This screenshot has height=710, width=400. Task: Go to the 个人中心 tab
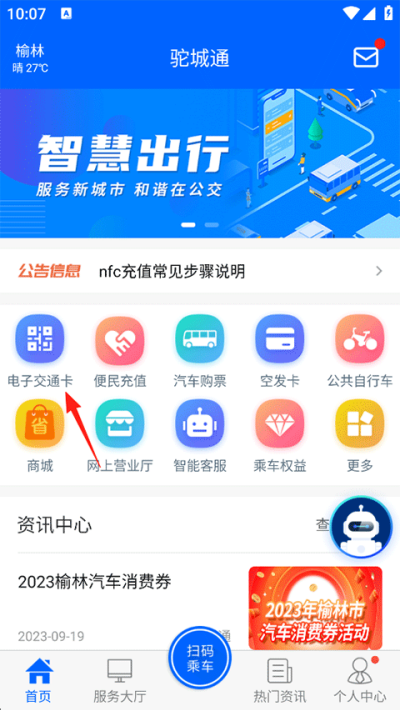point(360,679)
